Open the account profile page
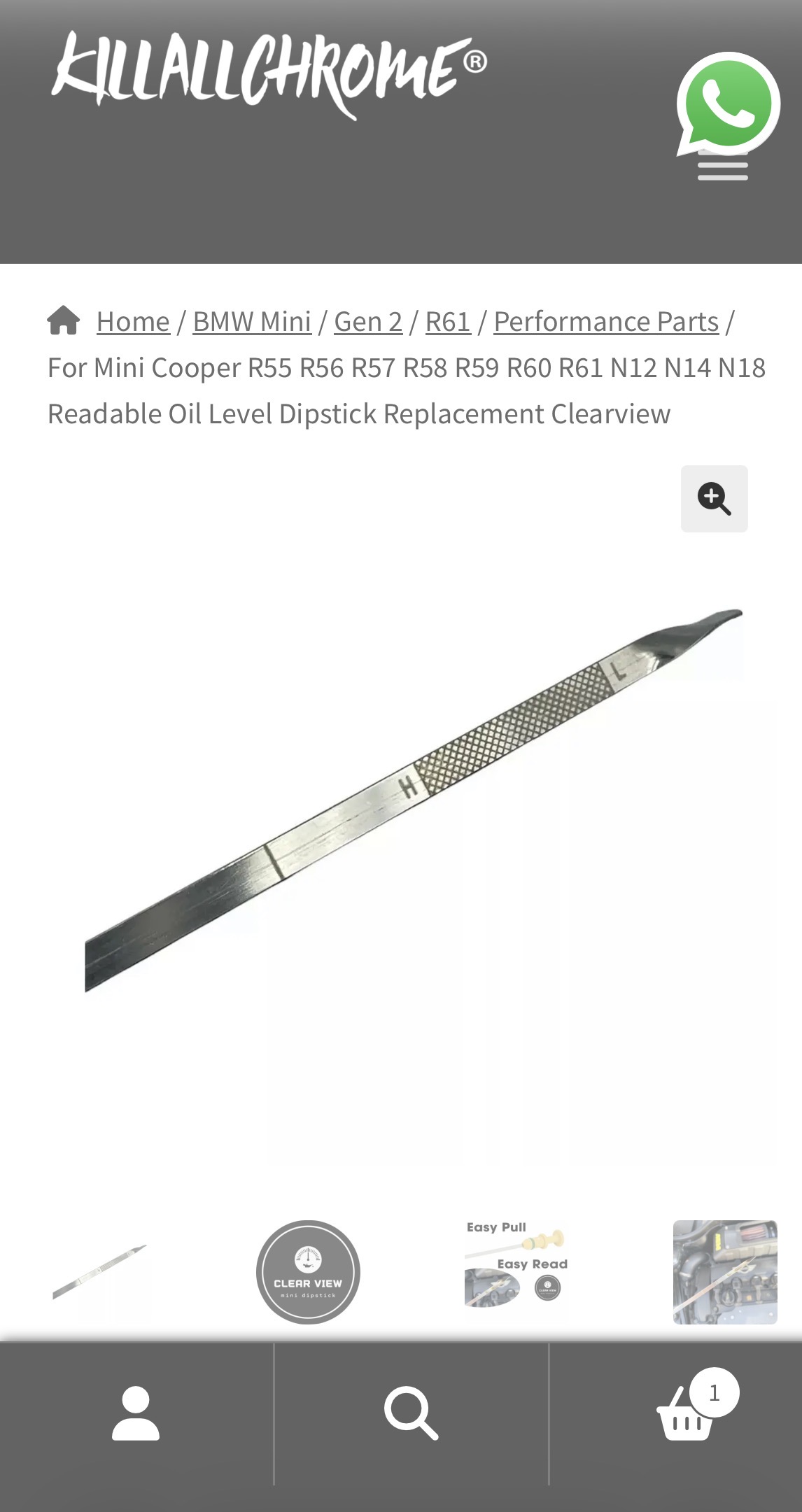Viewport: 802px width, 1512px height. (136, 1413)
